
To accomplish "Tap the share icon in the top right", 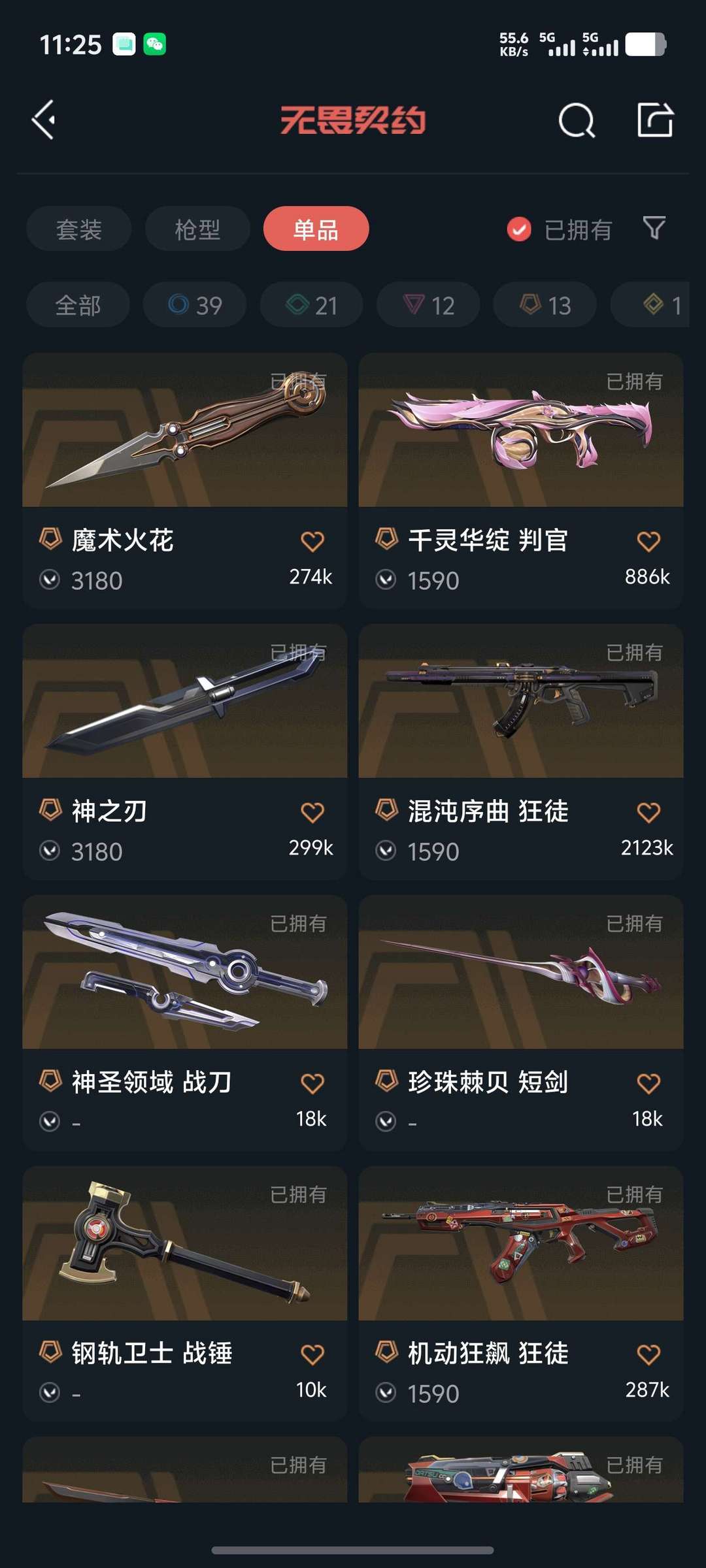I will 656,121.
